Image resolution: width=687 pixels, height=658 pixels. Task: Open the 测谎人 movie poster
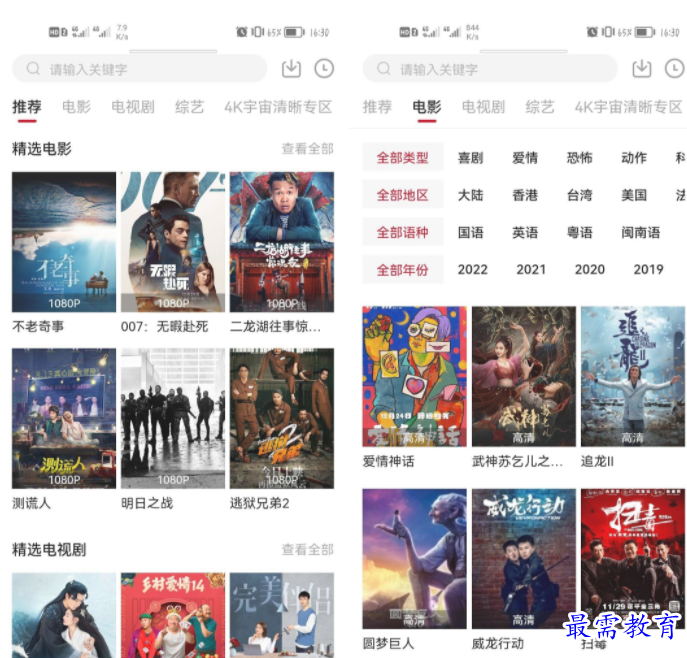(64, 418)
